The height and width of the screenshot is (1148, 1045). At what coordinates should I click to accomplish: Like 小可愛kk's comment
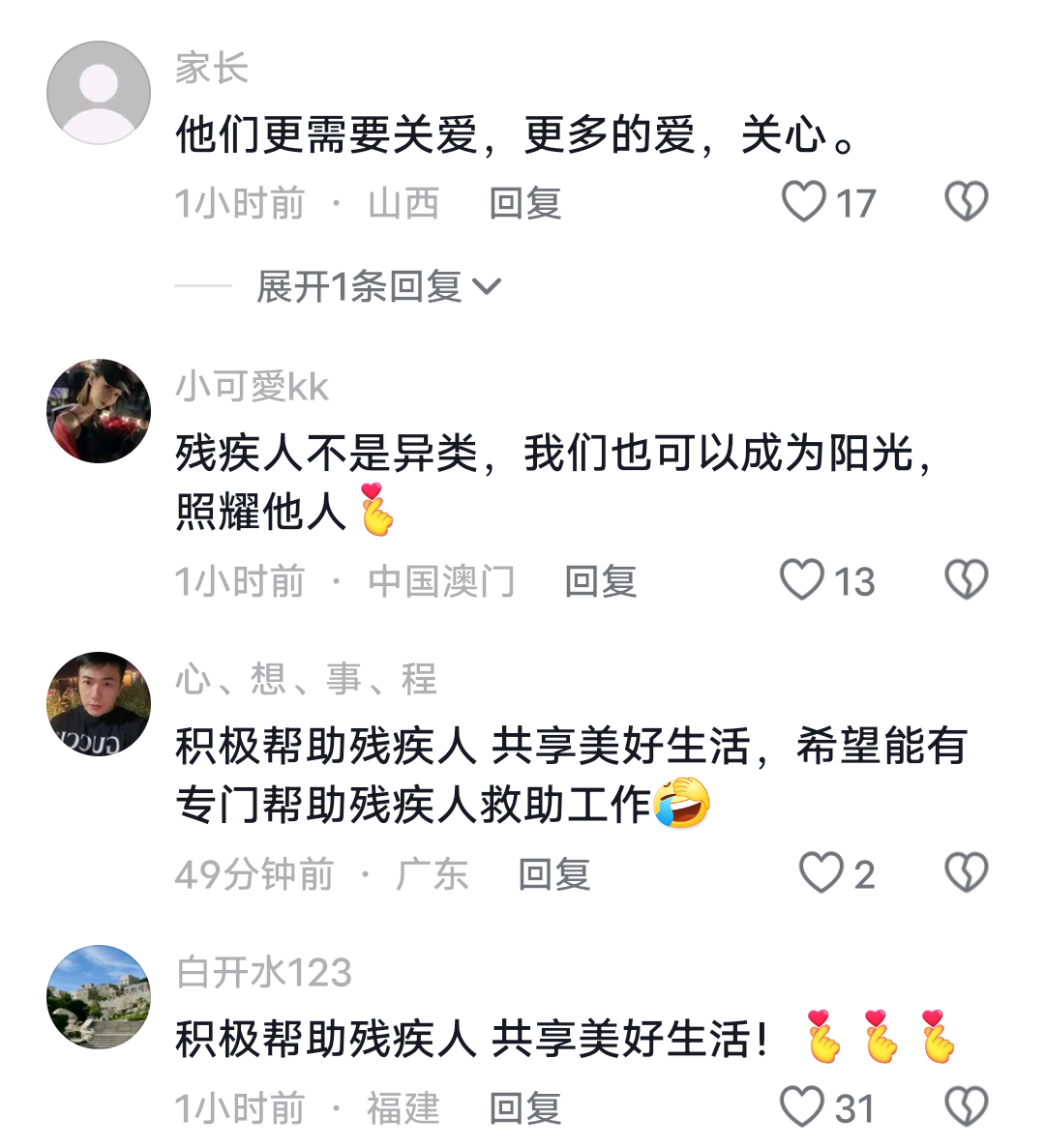tap(802, 580)
